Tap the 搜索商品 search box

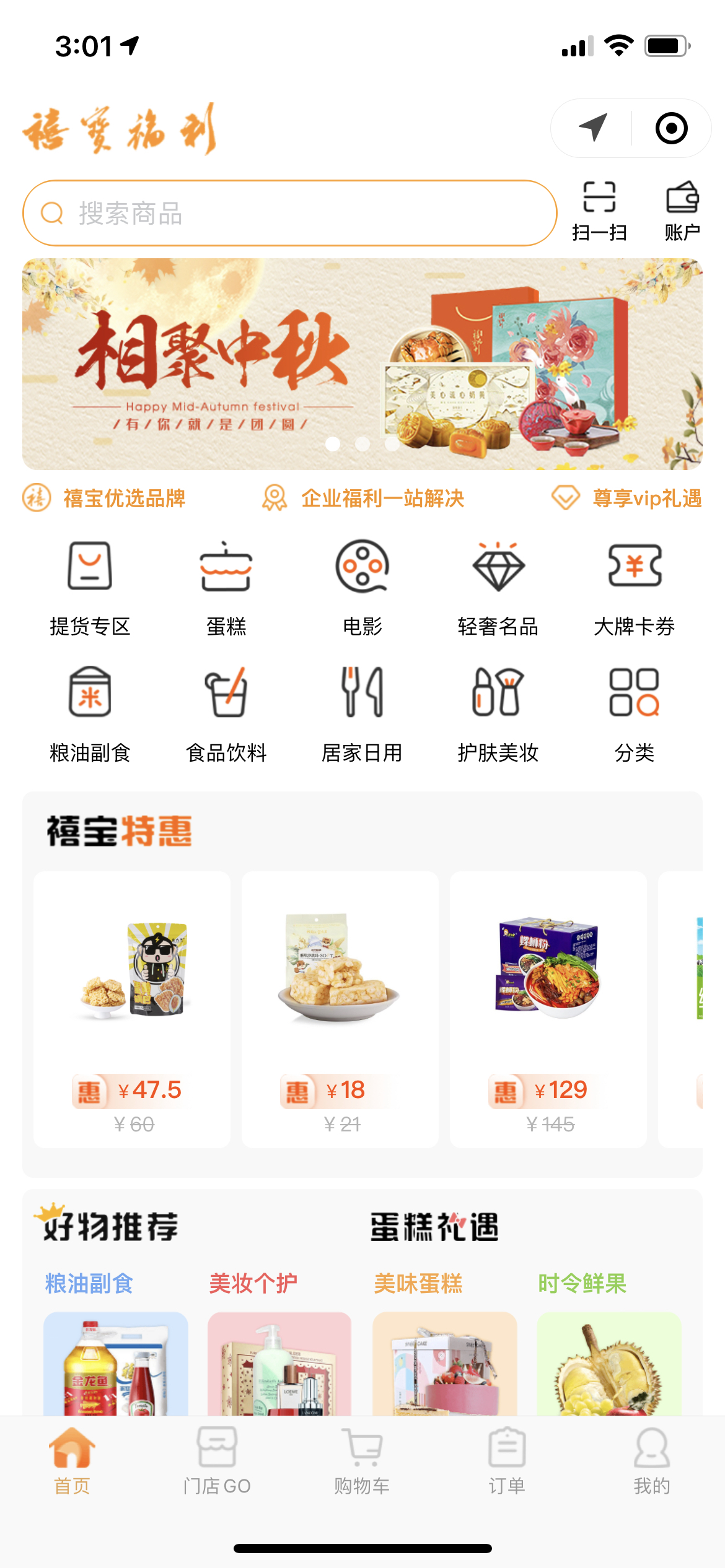pos(289,214)
